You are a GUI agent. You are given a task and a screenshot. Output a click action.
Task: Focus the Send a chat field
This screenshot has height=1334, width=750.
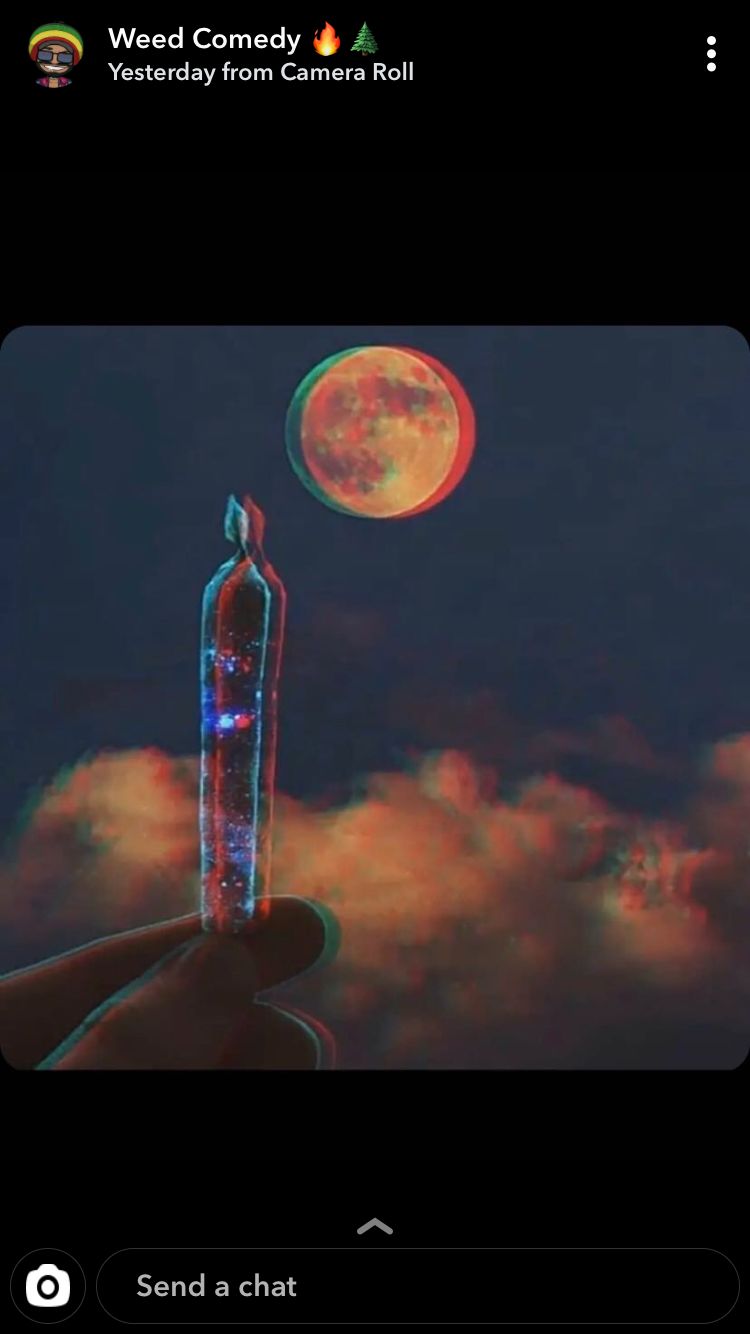pyautogui.click(x=418, y=1286)
